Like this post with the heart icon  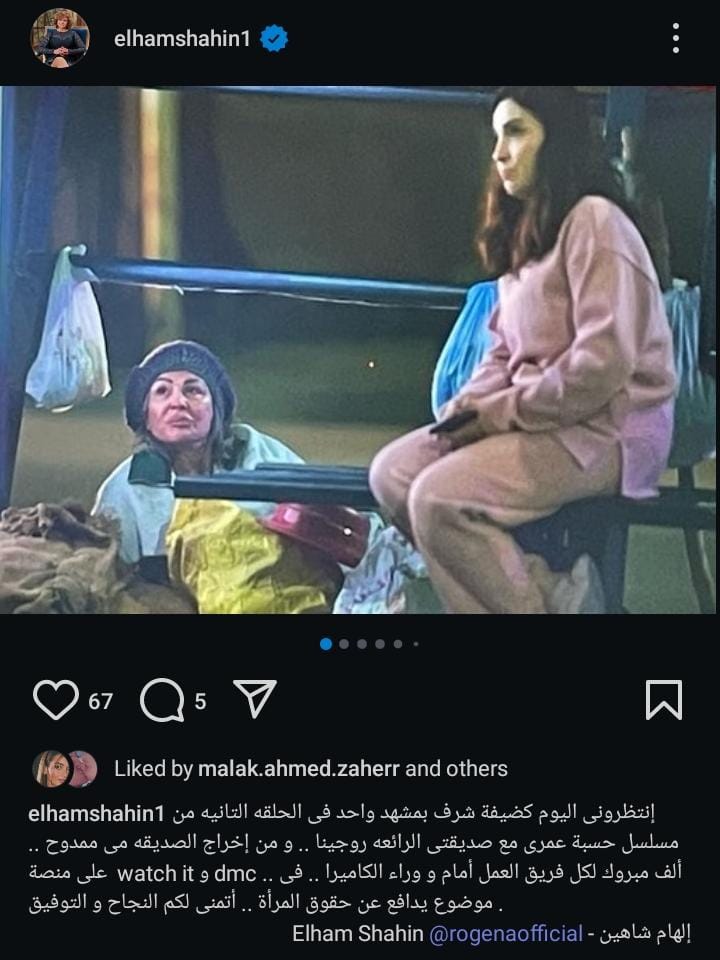55,700
